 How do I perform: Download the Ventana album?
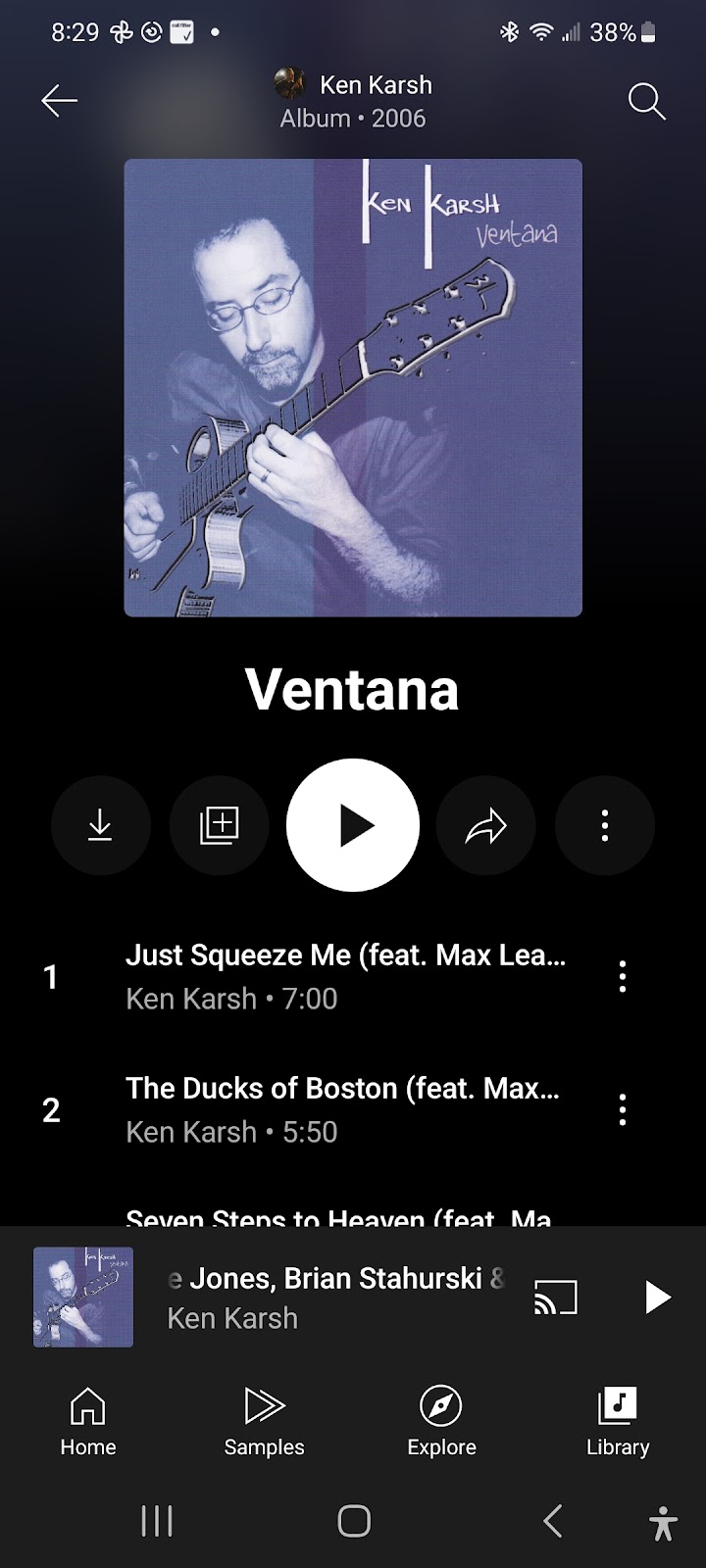click(100, 825)
